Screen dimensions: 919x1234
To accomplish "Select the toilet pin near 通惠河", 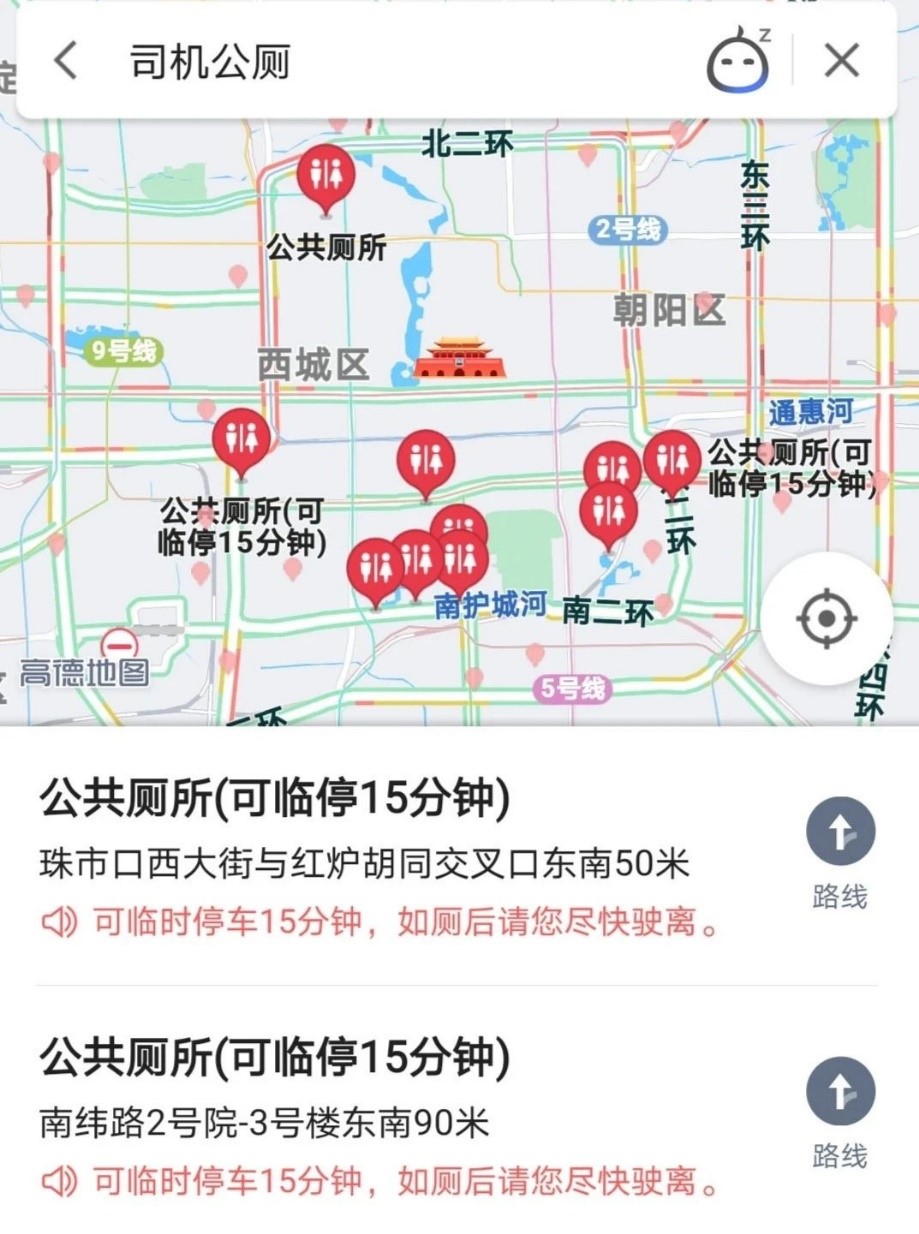I will point(672,460).
